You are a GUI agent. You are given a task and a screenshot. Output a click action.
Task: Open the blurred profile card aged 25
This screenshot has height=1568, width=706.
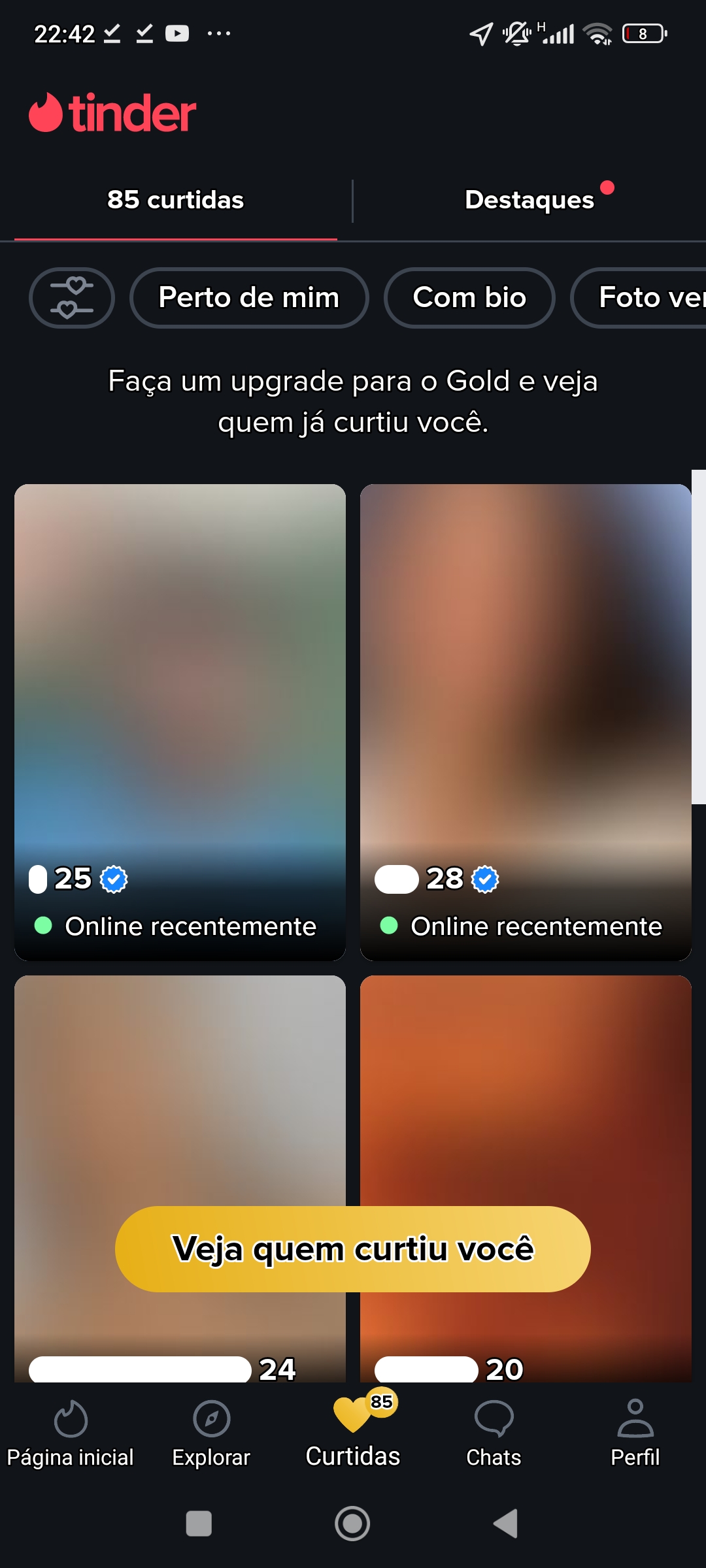pyautogui.click(x=180, y=722)
